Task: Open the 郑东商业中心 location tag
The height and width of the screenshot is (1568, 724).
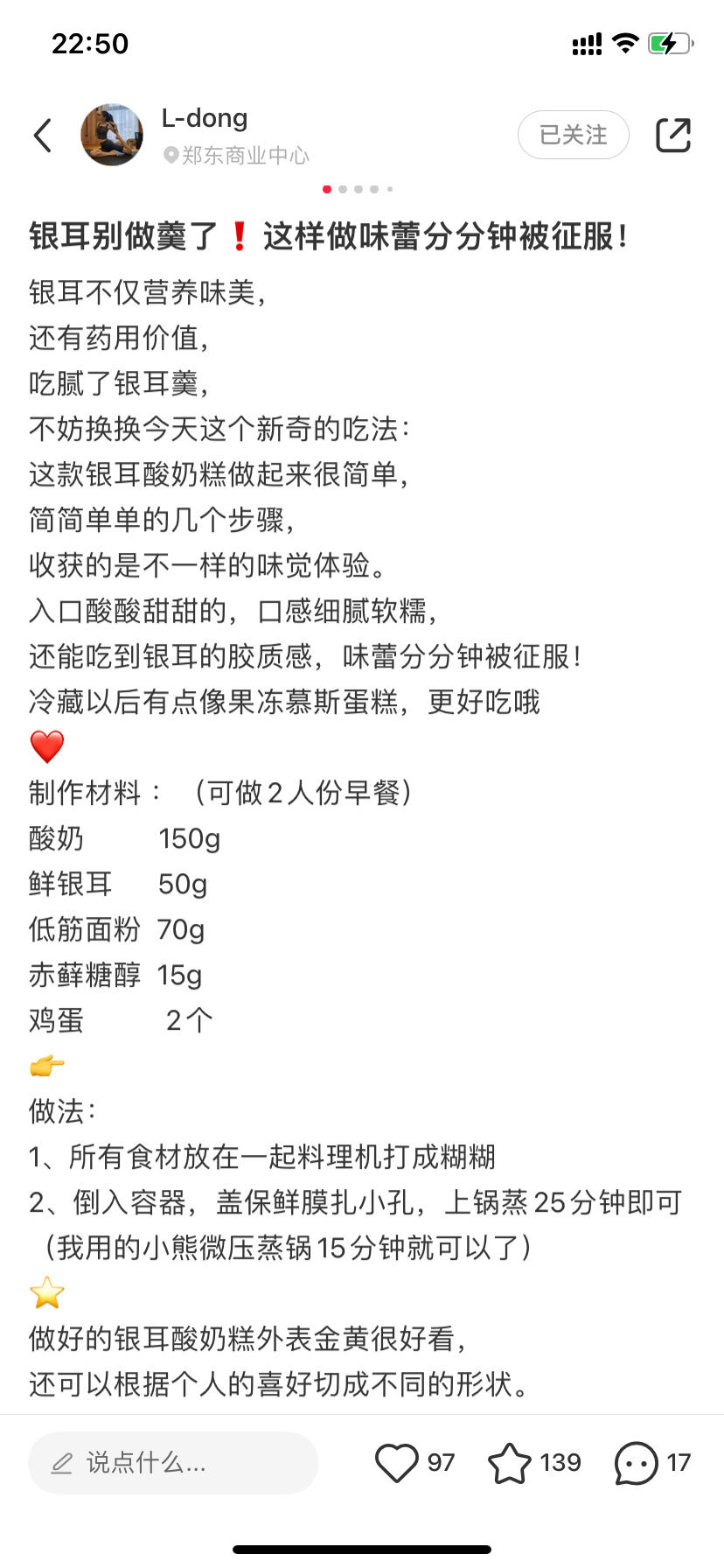Action: tap(238, 156)
